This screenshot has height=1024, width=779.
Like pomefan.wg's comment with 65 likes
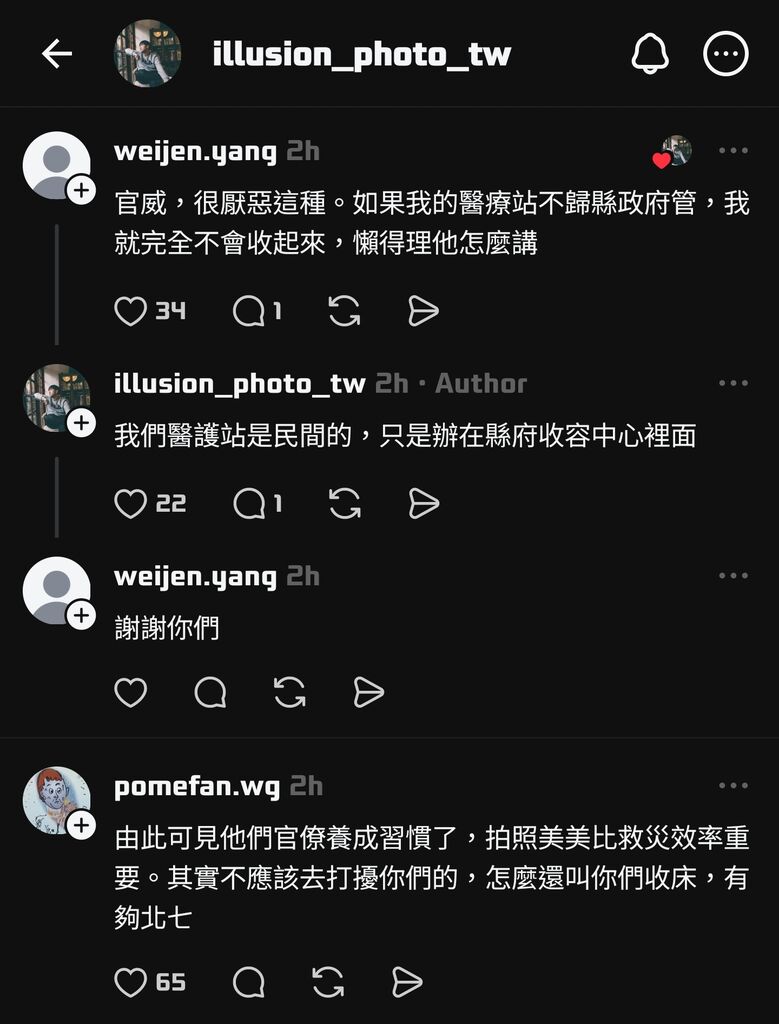131,982
